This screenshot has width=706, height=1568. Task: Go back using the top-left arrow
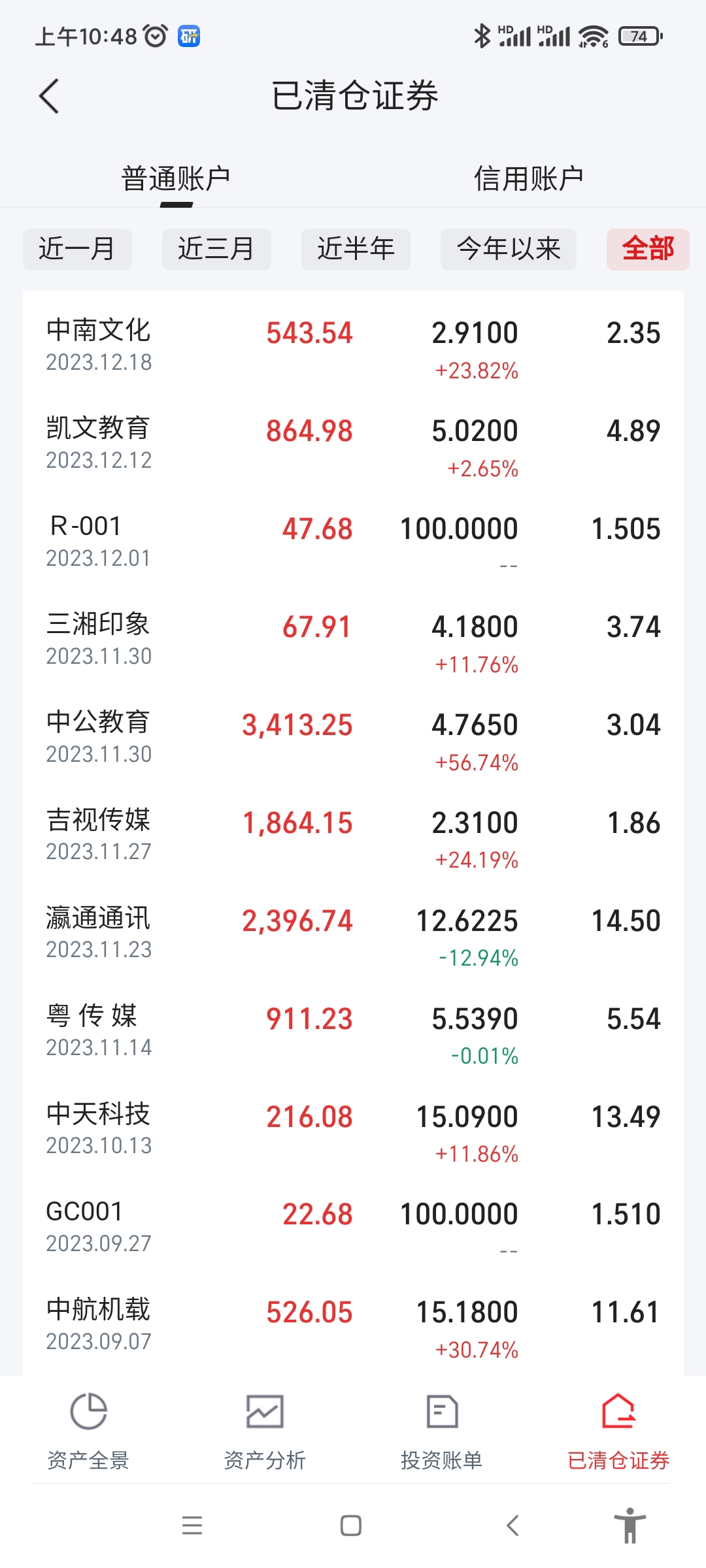[49, 96]
